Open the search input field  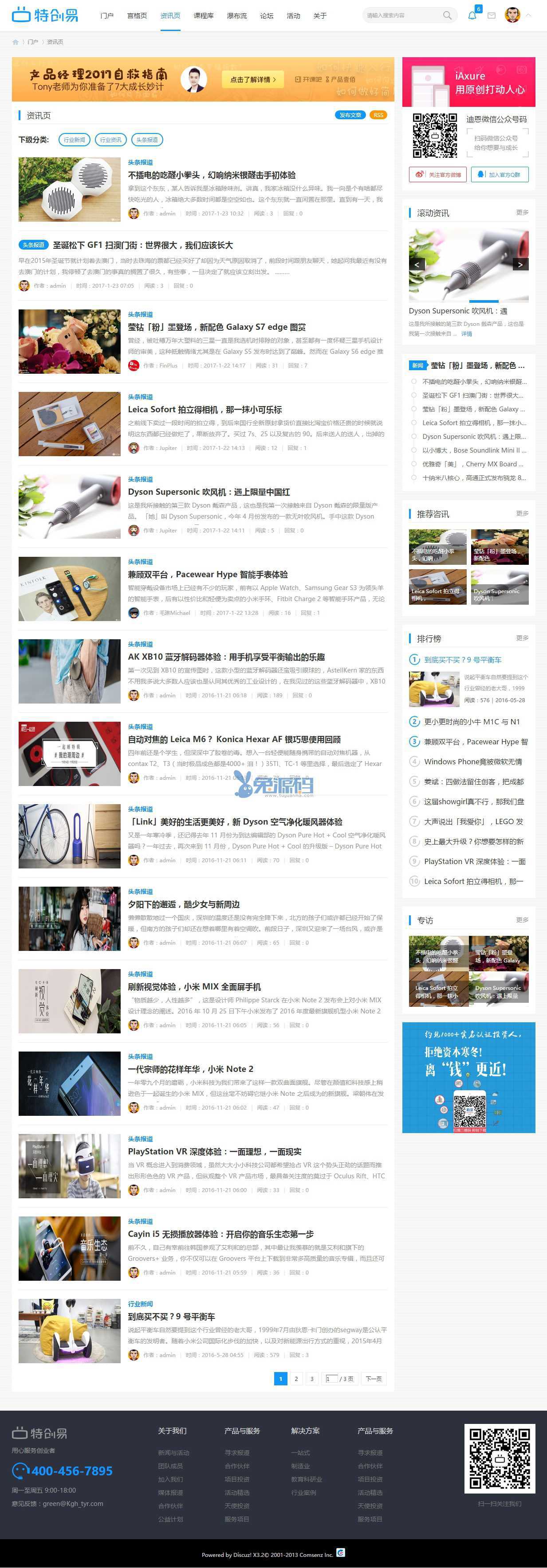(x=402, y=15)
